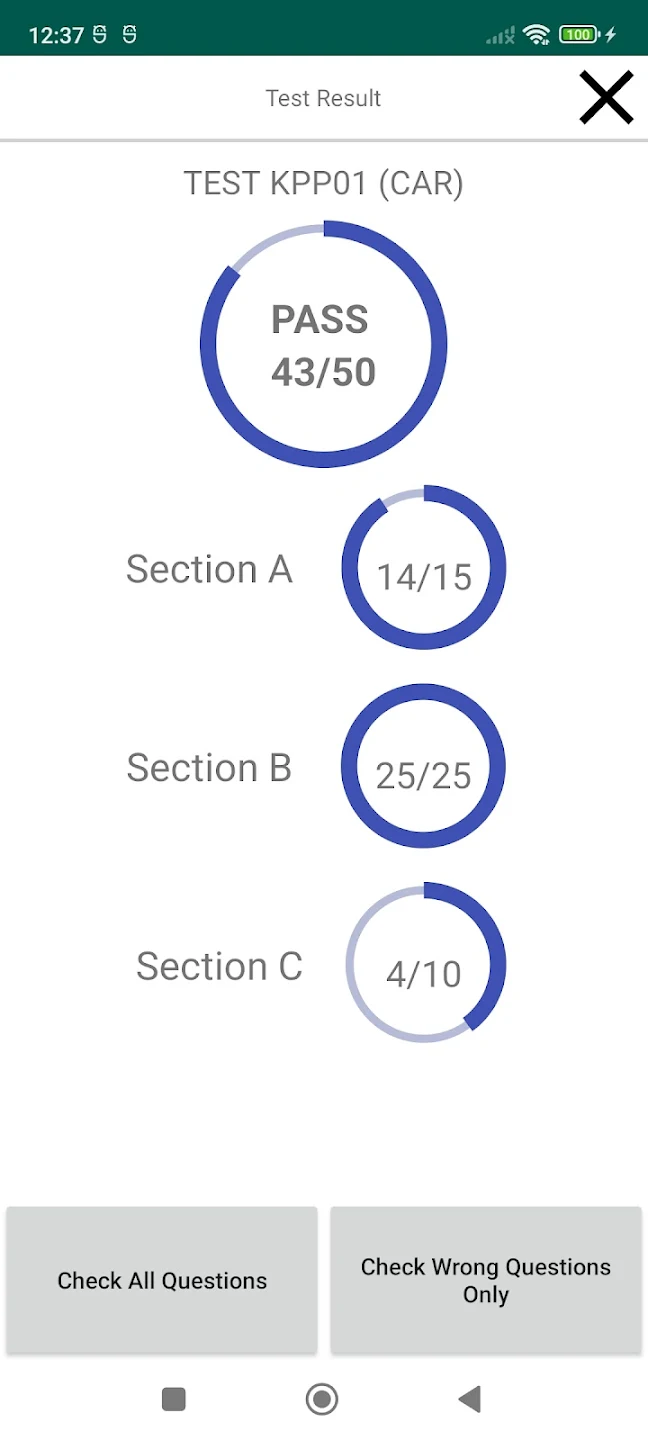Screen dimensions: 648x1440
Task: Go back with the system back button
Action: 469,1399
